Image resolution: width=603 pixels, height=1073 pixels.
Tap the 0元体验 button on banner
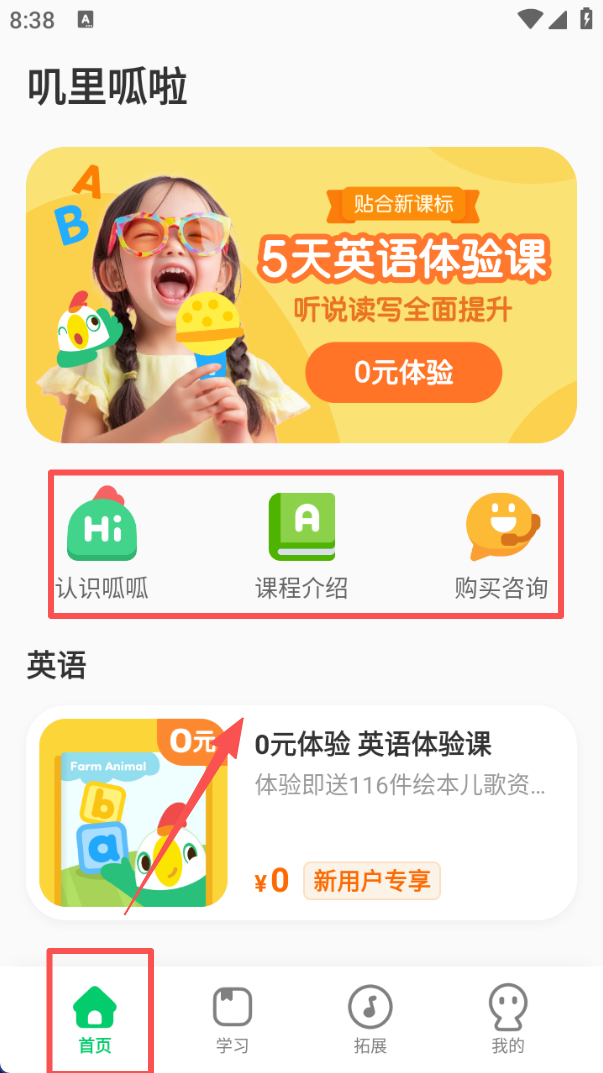click(403, 372)
